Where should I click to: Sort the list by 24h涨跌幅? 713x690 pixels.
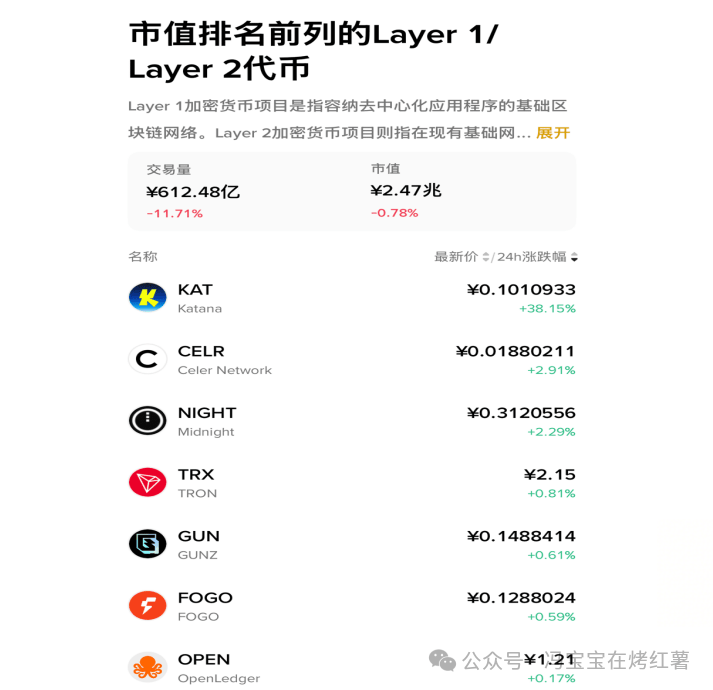(x=537, y=257)
